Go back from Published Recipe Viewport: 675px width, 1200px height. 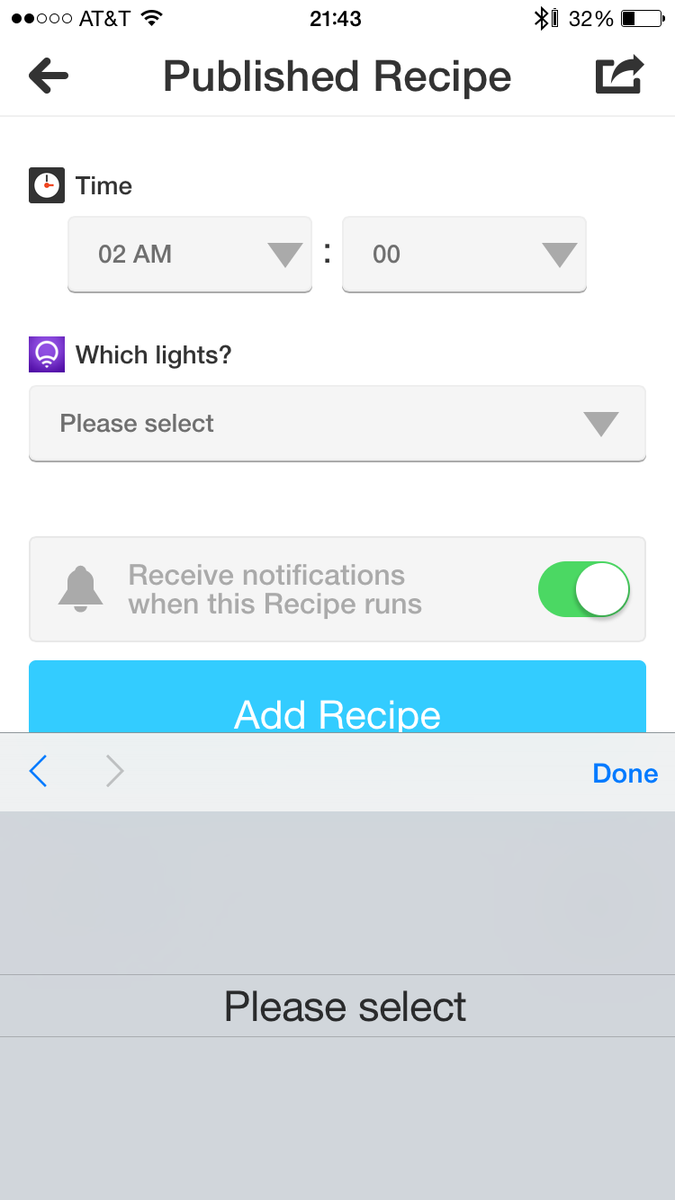pyautogui.click(x=48, y=76)
